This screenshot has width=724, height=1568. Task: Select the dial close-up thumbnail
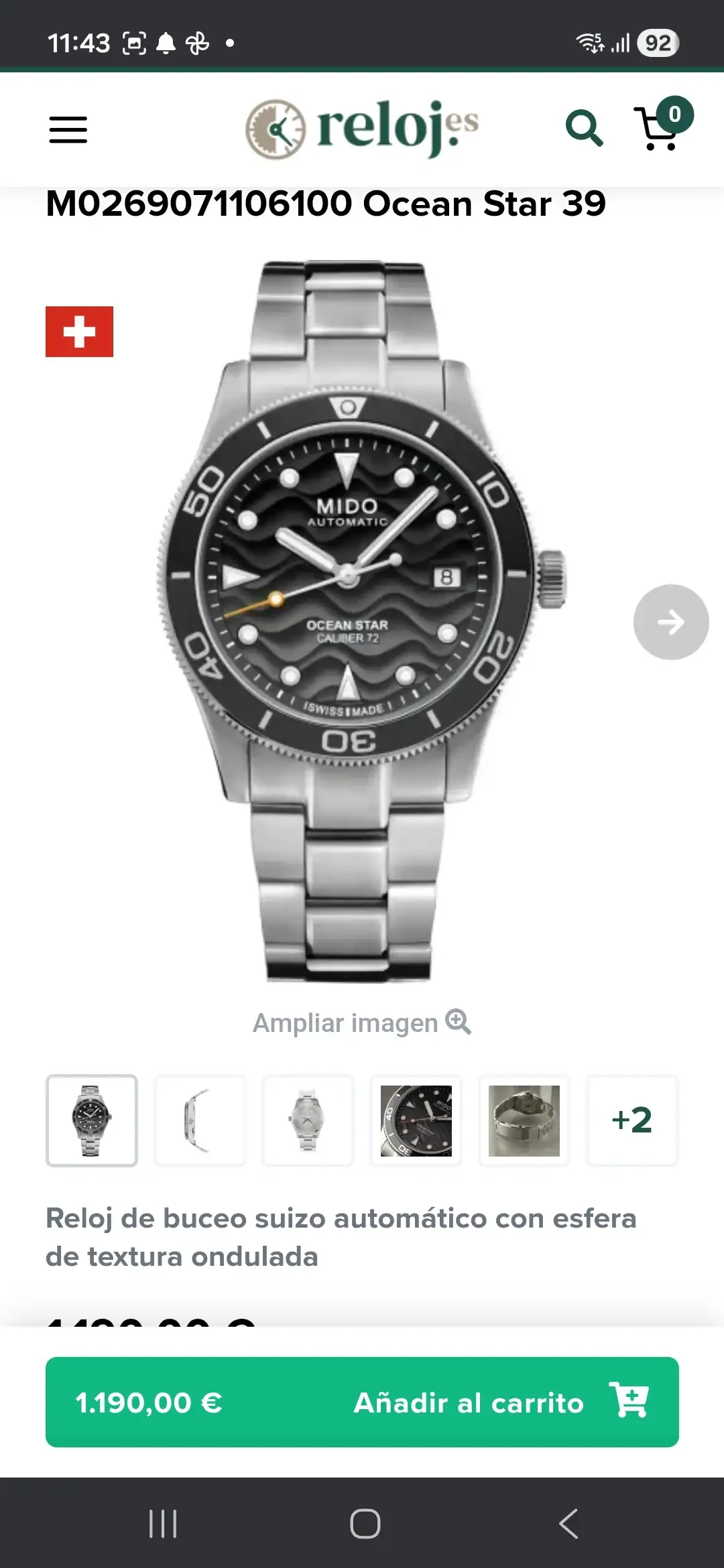pos(416,1120)
